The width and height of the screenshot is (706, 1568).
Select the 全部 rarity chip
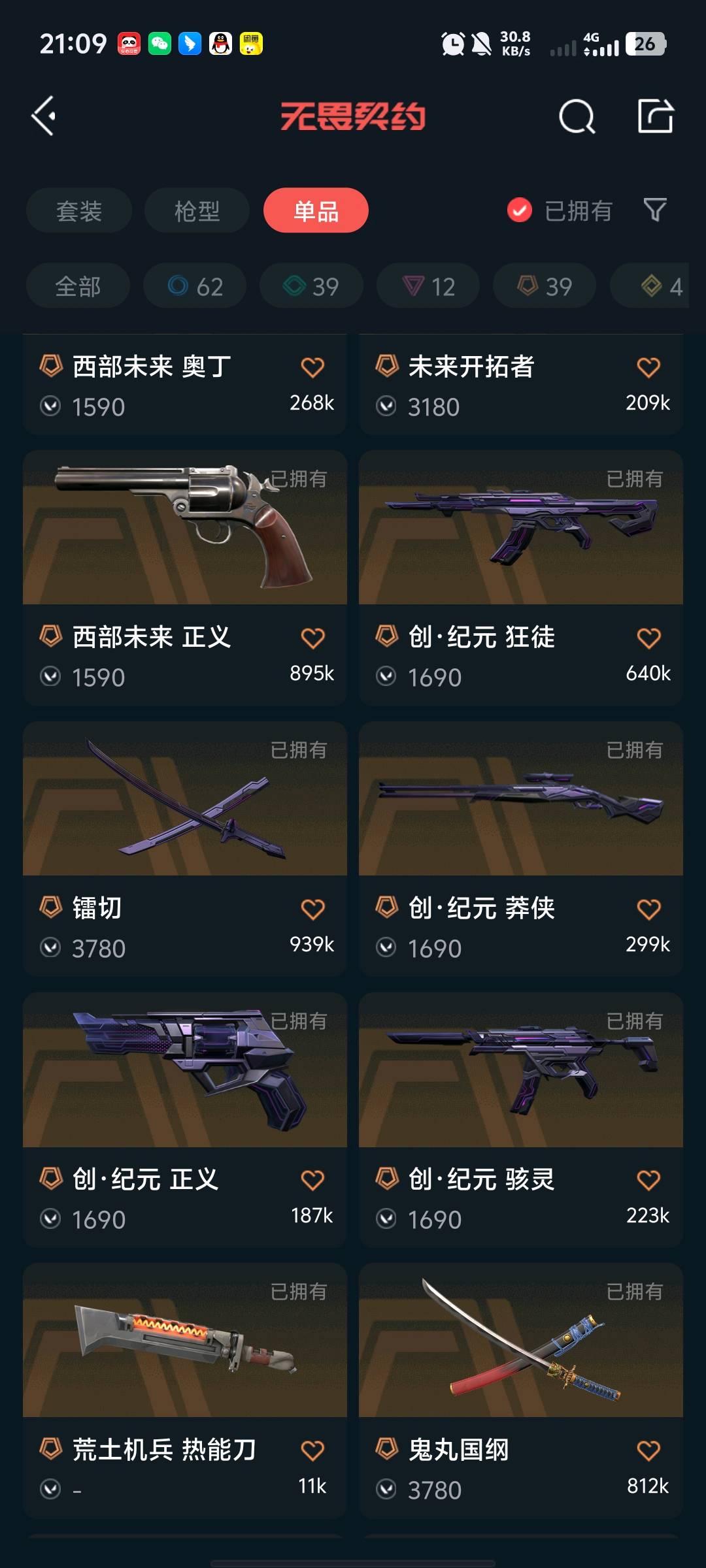point(78,286)
